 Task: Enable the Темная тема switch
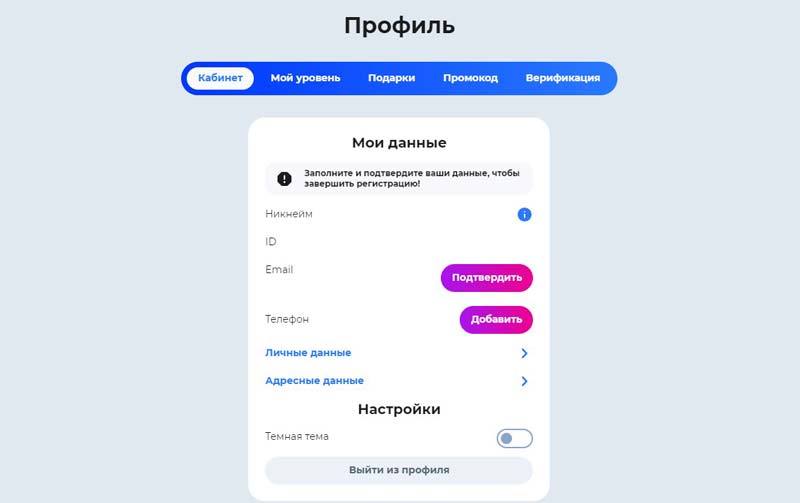click(x=514, y=438)
